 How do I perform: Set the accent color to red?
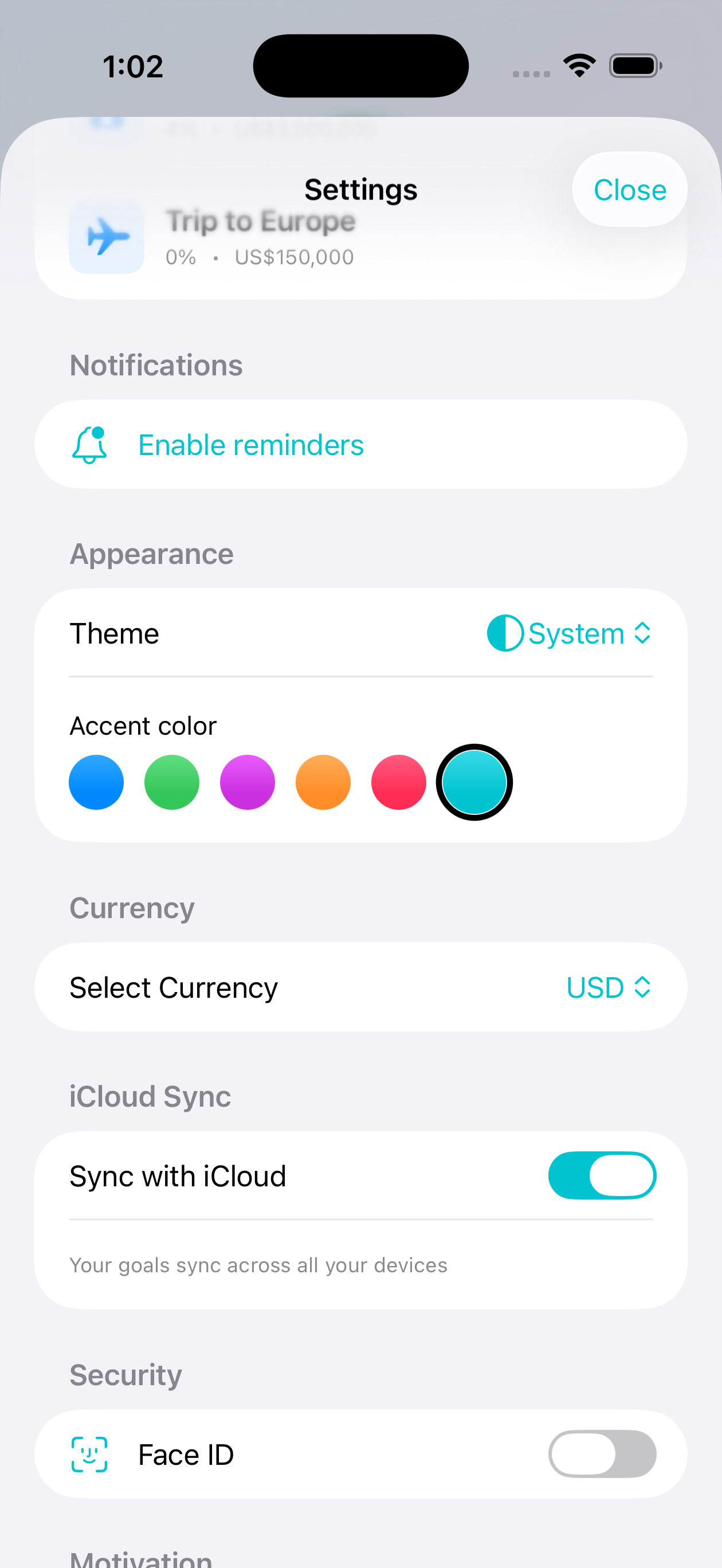399,782
